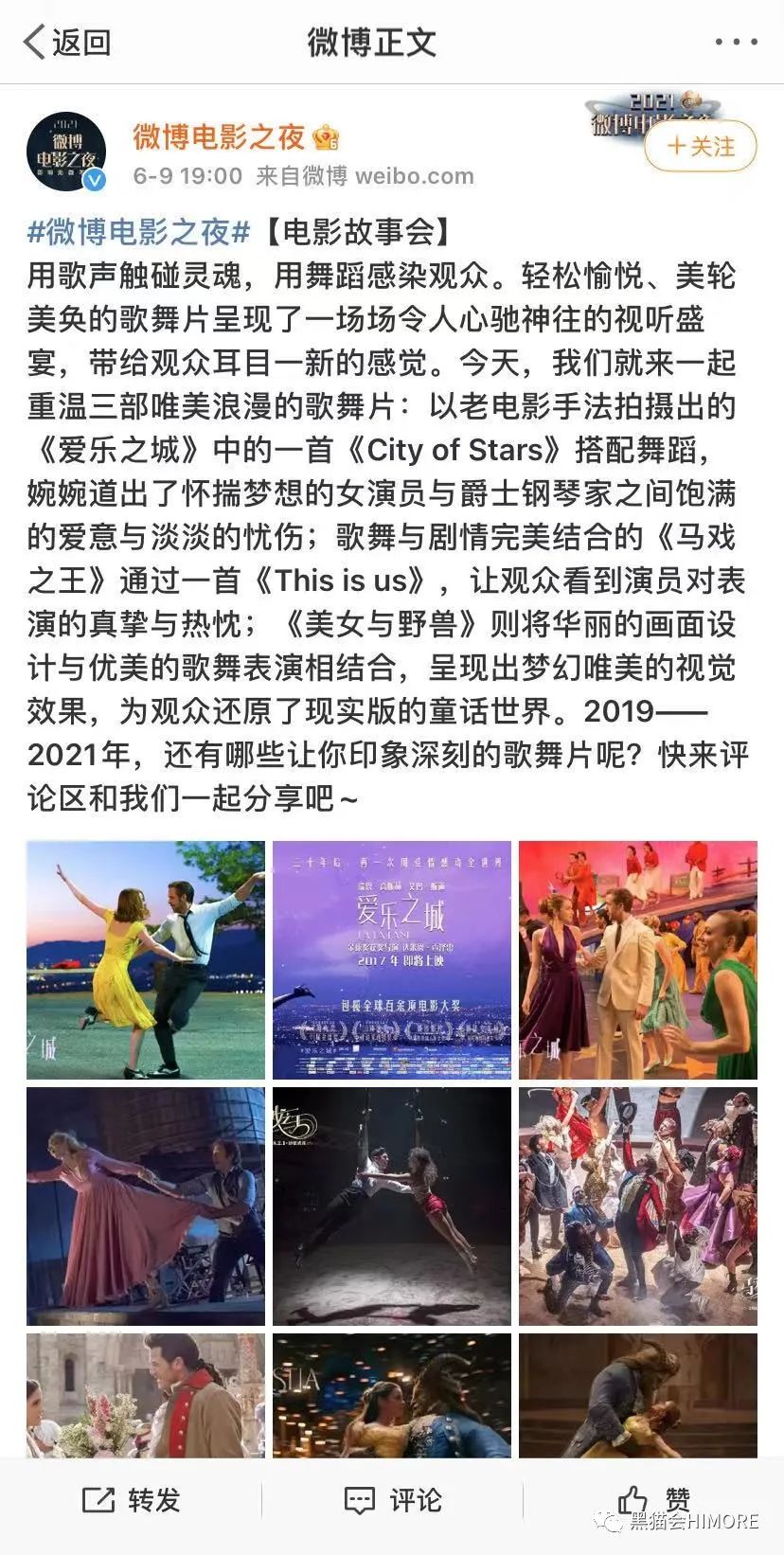Open the #微博电影之夜# hashtag
Screen dimensions: 784x1555
(138, 231)
